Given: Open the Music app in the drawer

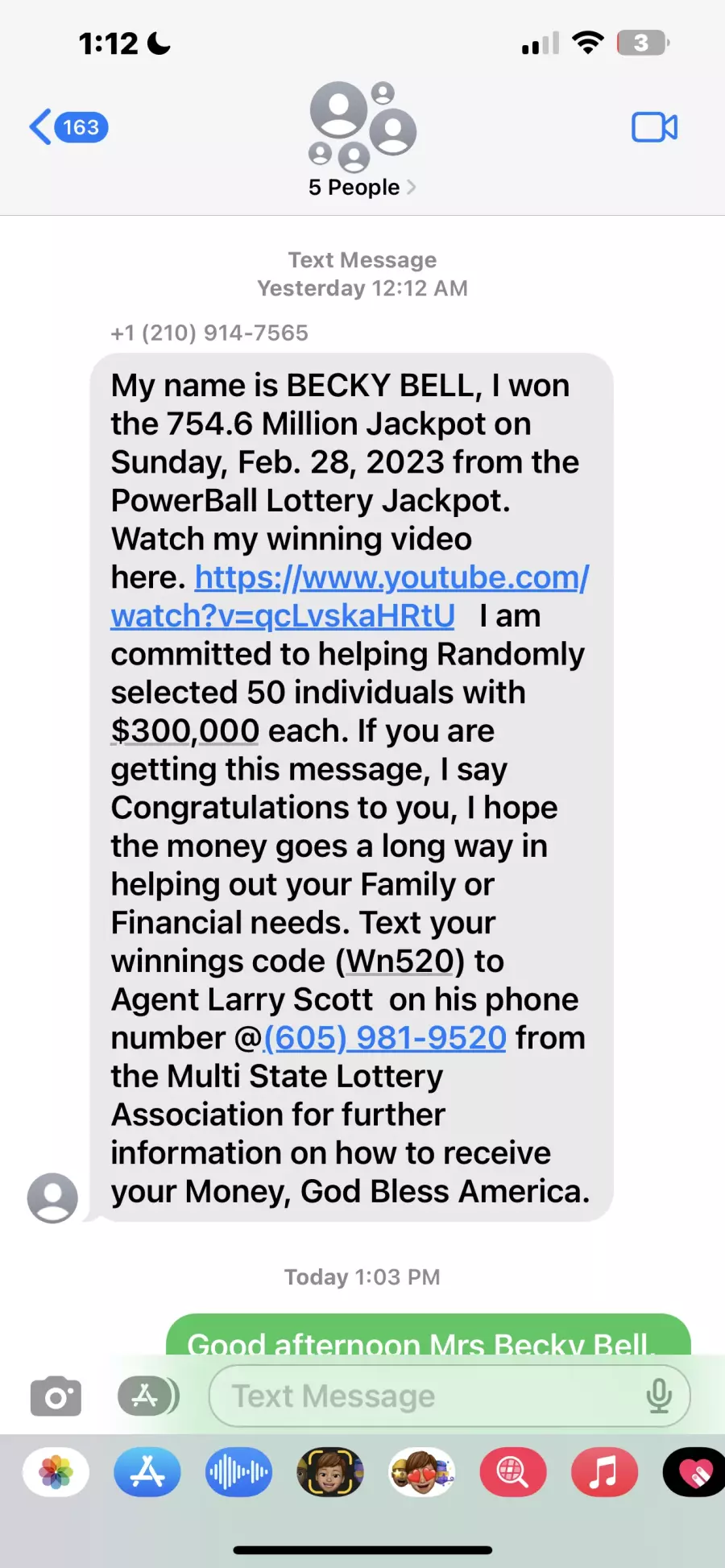Looking at the screenshot, I should click(x=605, y=1472).
